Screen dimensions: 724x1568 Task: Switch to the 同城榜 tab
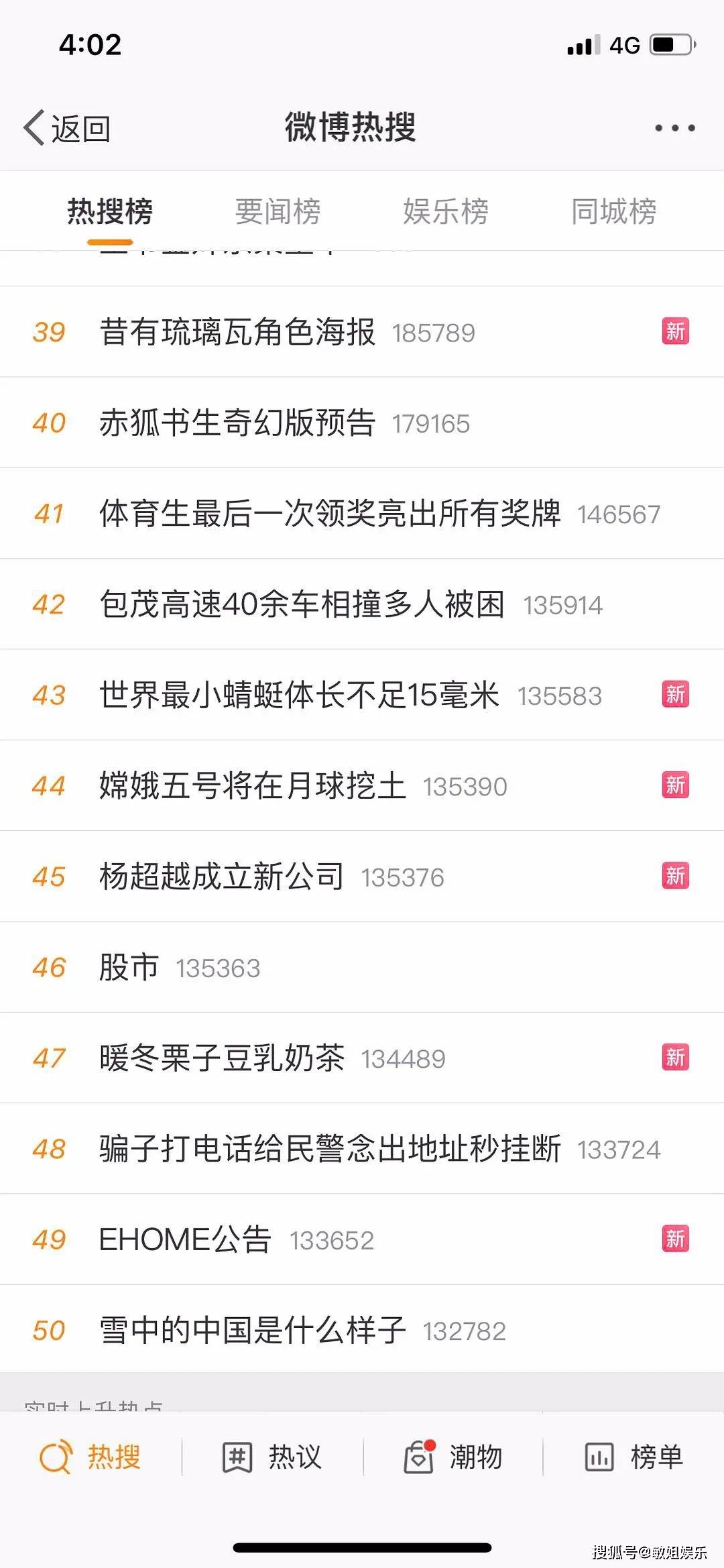(613, 212)
